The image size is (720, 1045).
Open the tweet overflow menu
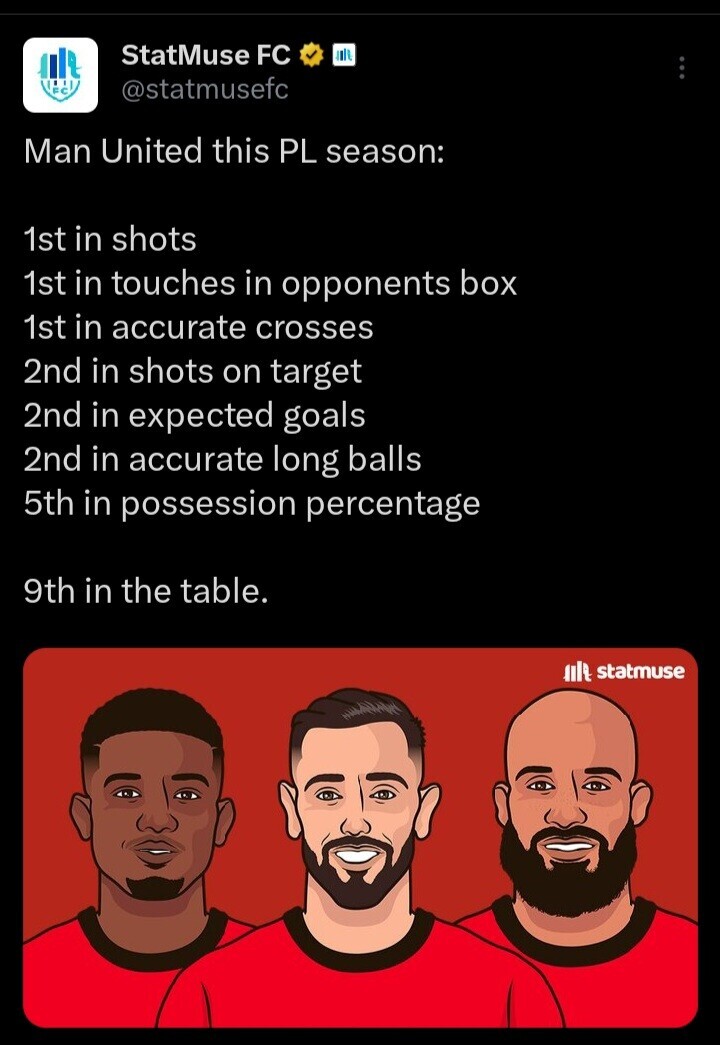pos(682,68)
